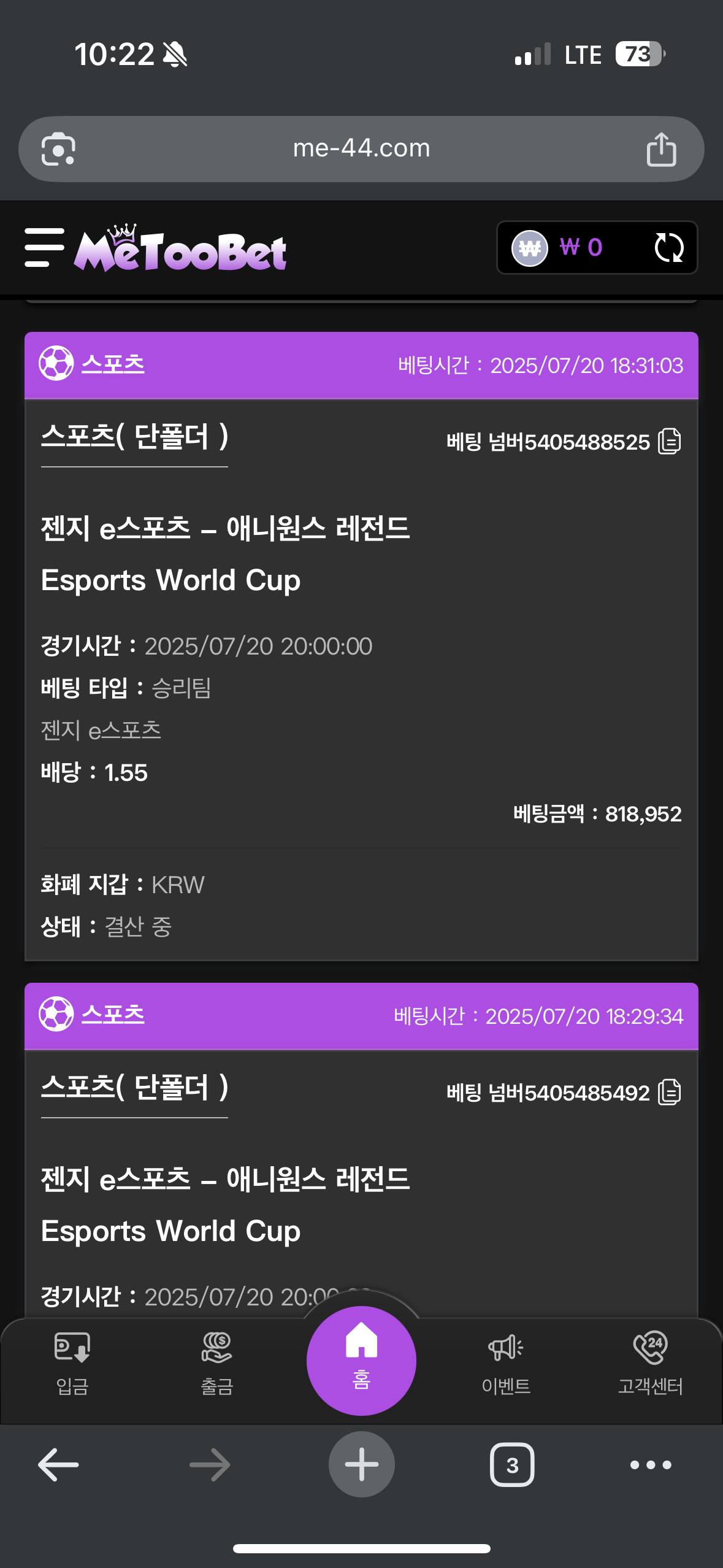Copy bet number 5405485492
Viewport: 723px width, 1568px height.
tap(670, 1093)
